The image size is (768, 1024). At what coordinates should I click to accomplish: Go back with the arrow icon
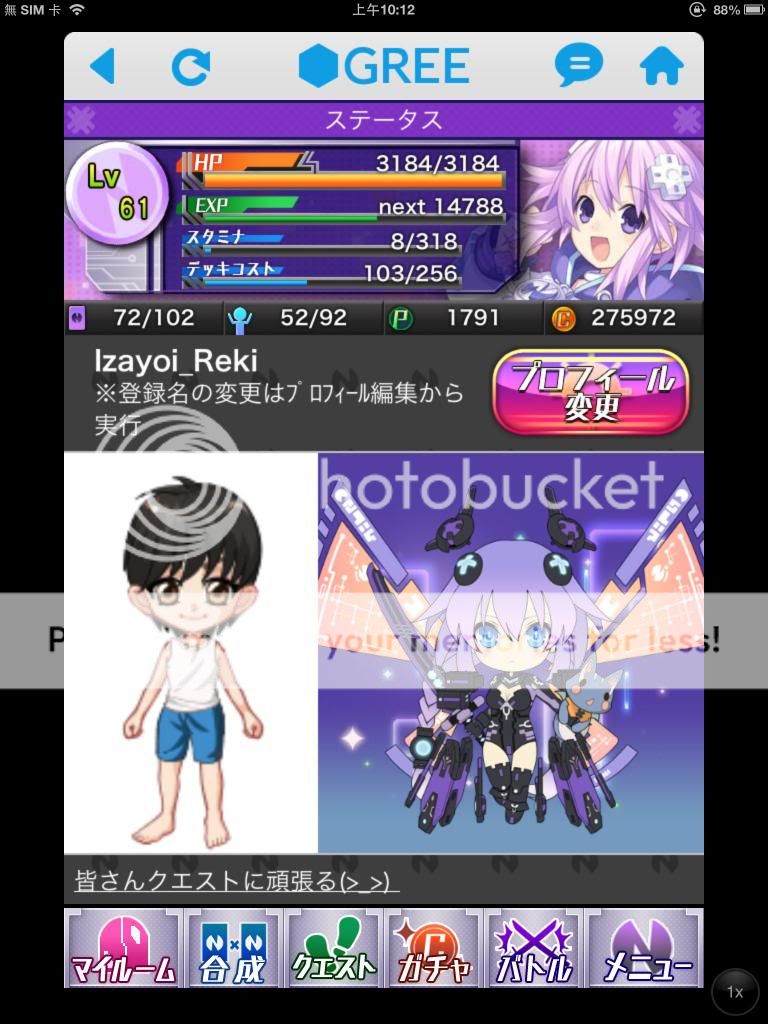click(103, 67)
